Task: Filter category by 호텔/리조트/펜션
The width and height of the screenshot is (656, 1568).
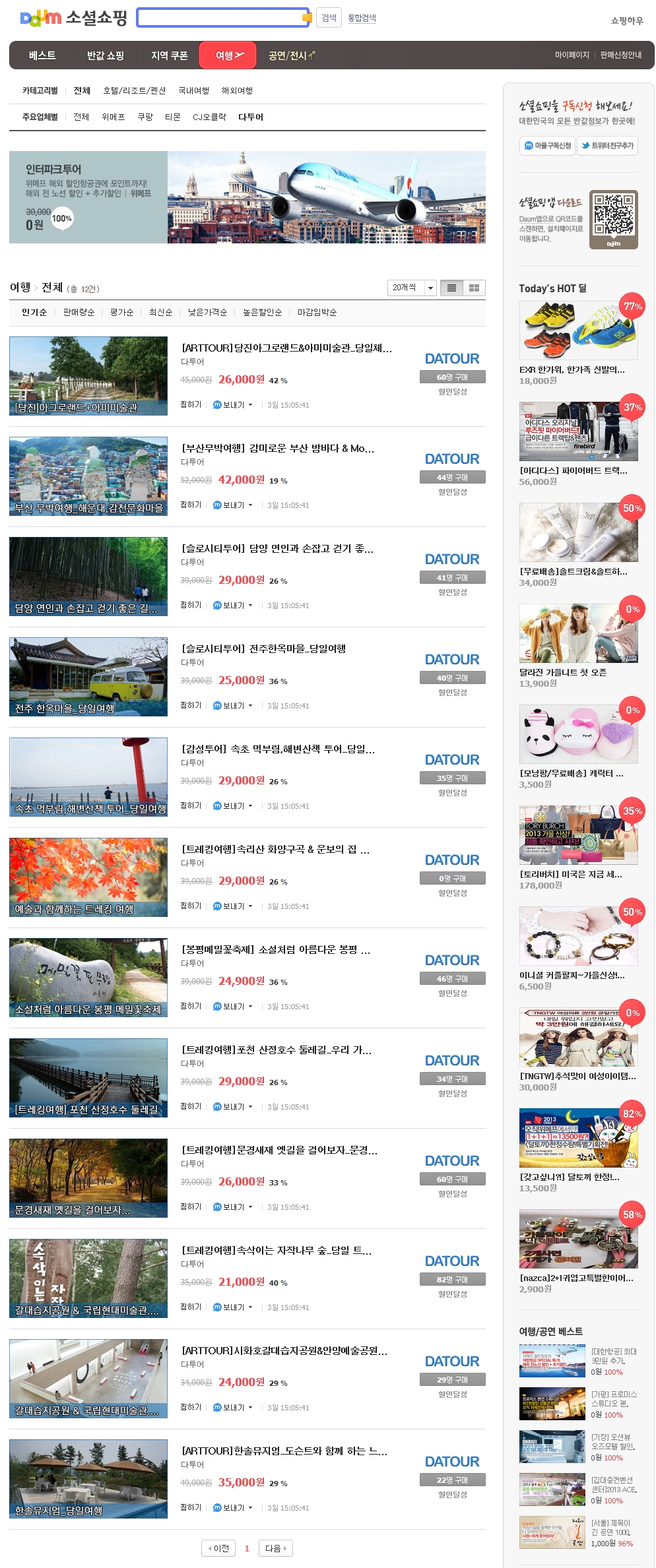Action: (134, 90)
